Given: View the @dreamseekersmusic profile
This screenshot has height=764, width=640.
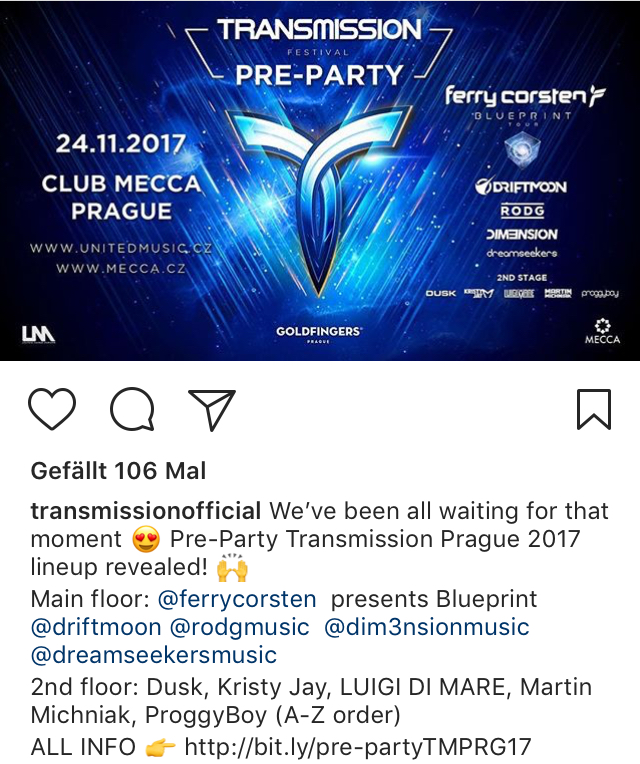Looking at the screenshot, I should (x=154, y=656).
